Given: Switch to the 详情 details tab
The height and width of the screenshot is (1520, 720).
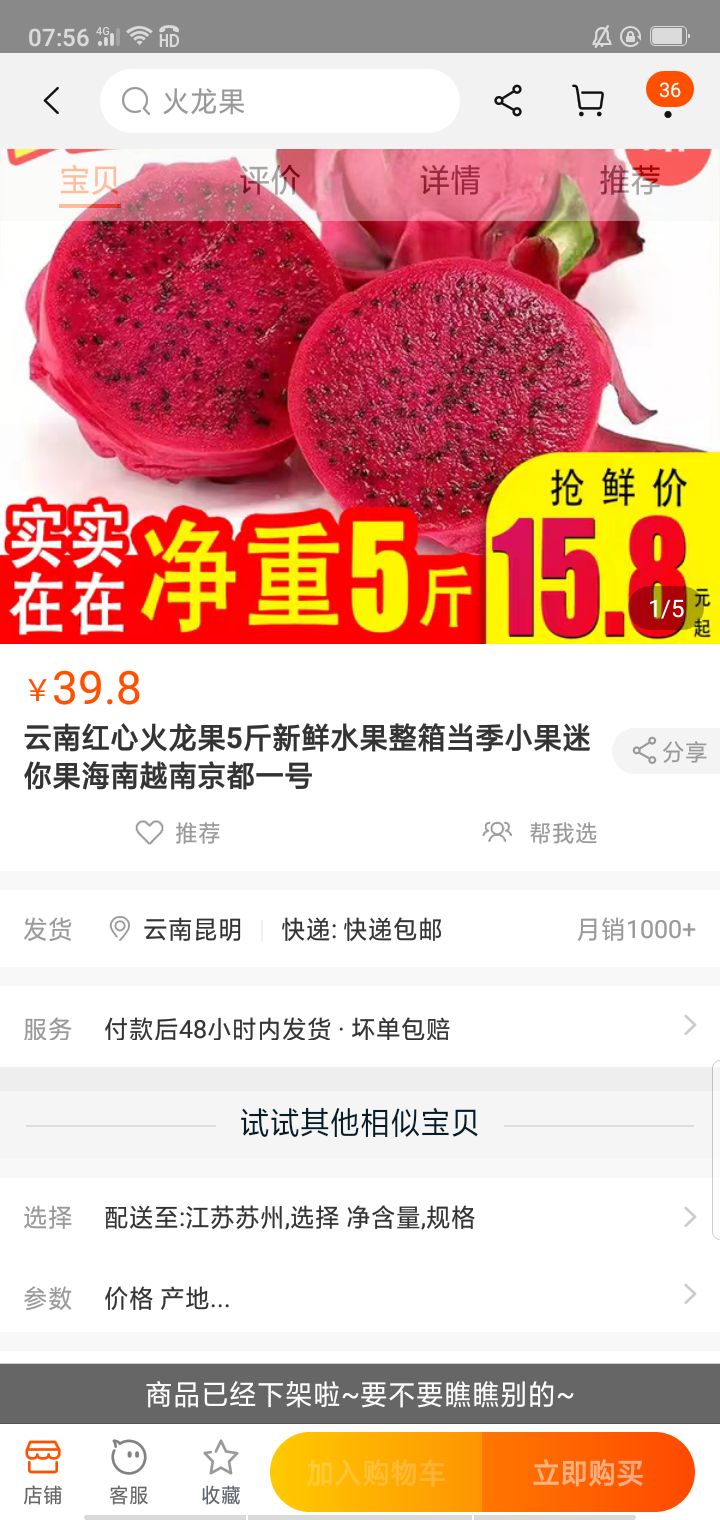Looking at the screenshot, I should tap(450, 181).
